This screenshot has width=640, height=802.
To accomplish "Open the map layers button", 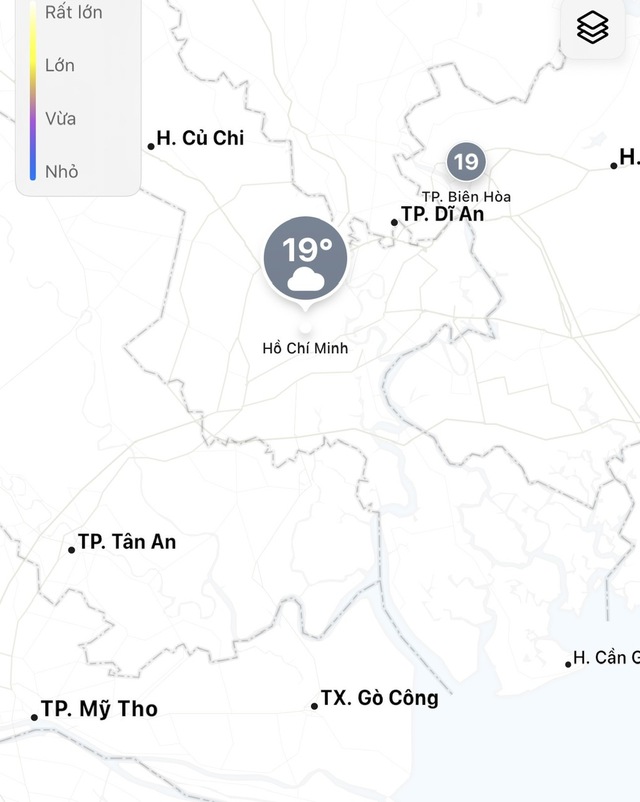I will pyautogui.click(x=593, y=27).
